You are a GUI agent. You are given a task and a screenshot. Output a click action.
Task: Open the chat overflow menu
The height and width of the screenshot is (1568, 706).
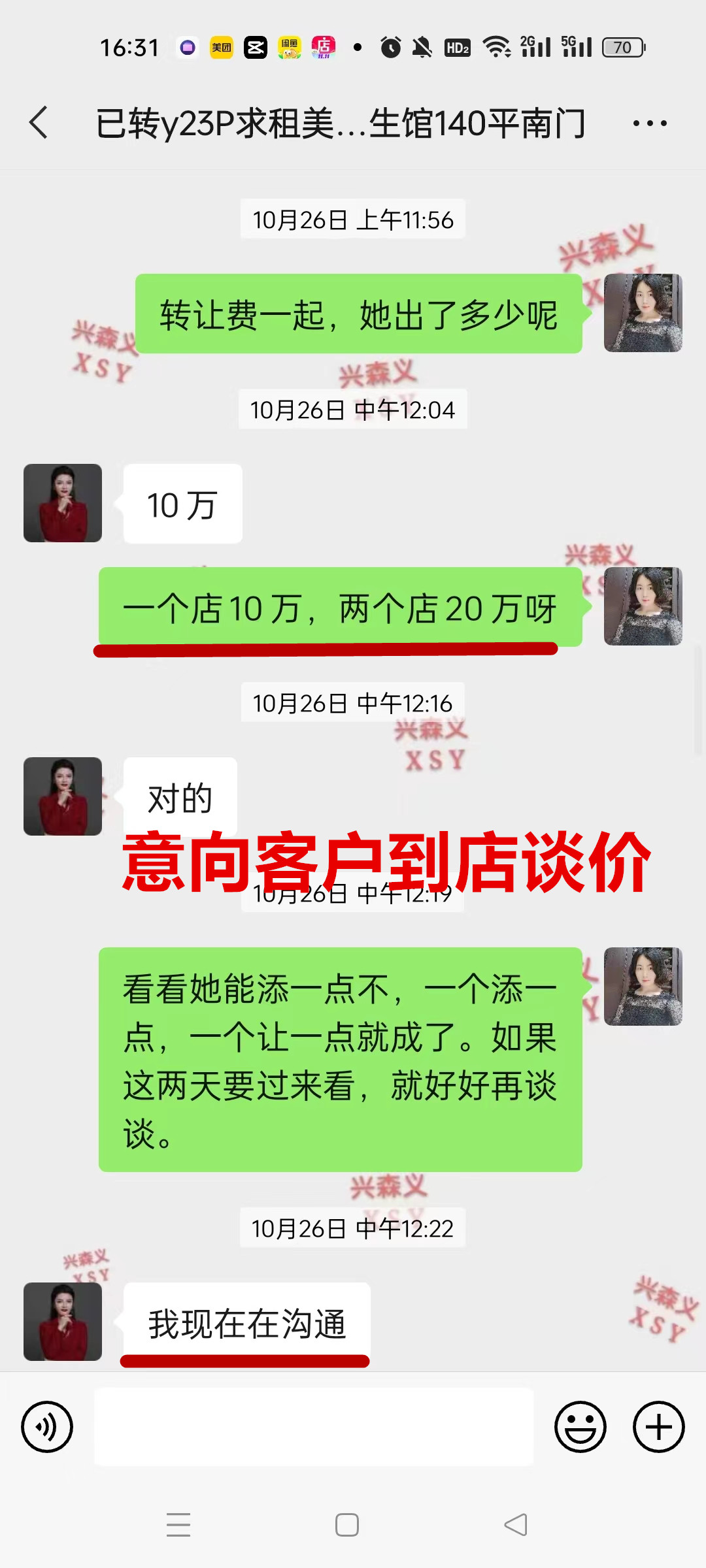(650, 123)
